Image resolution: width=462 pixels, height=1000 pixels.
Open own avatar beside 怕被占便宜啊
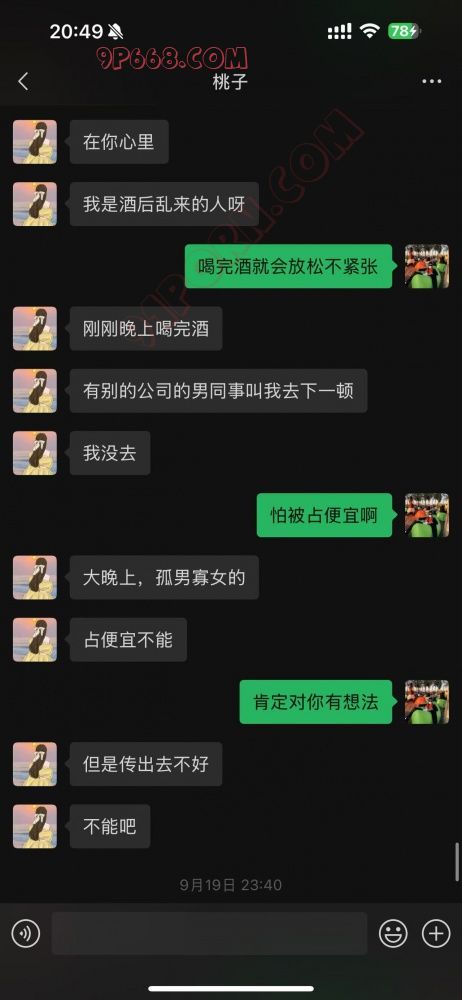tap(427, 515)
